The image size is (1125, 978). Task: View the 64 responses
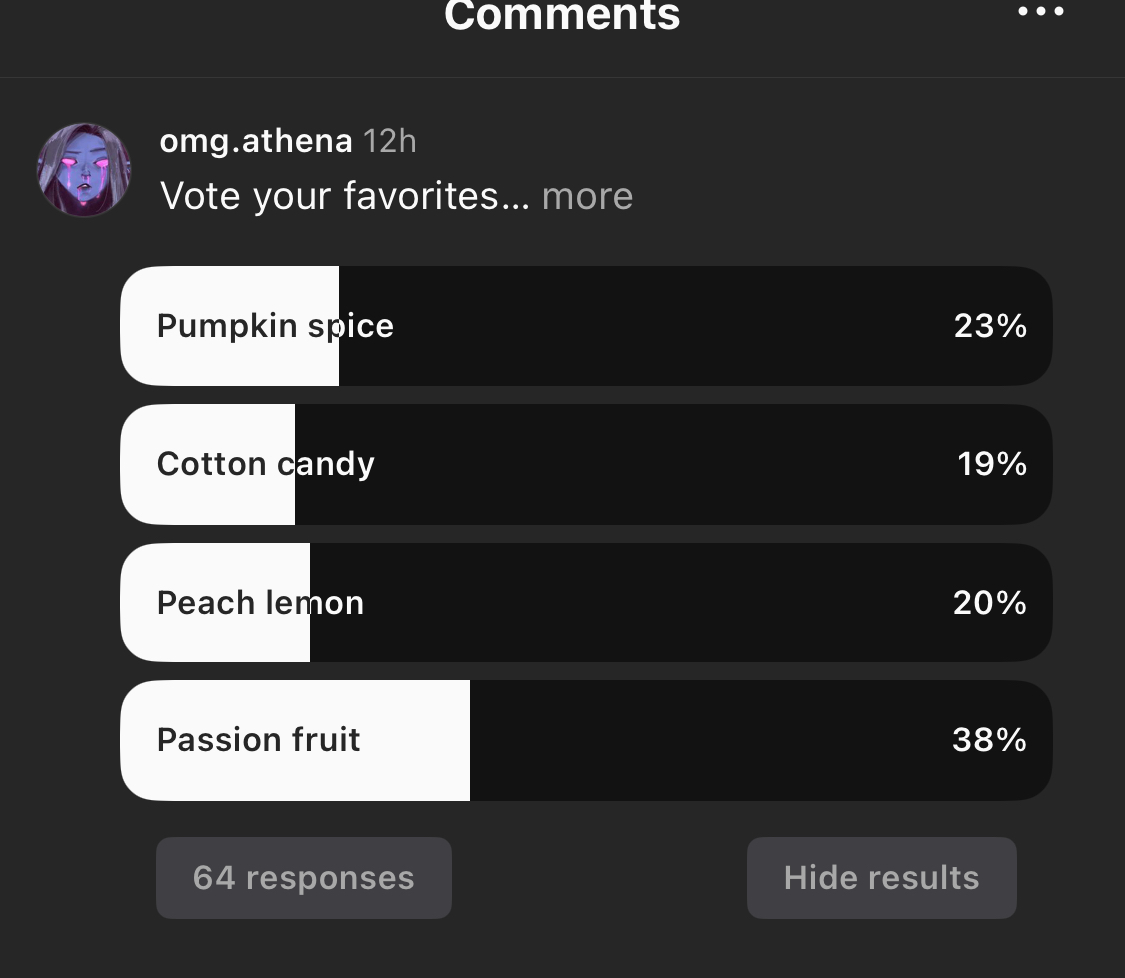click(x=303, y=878)
